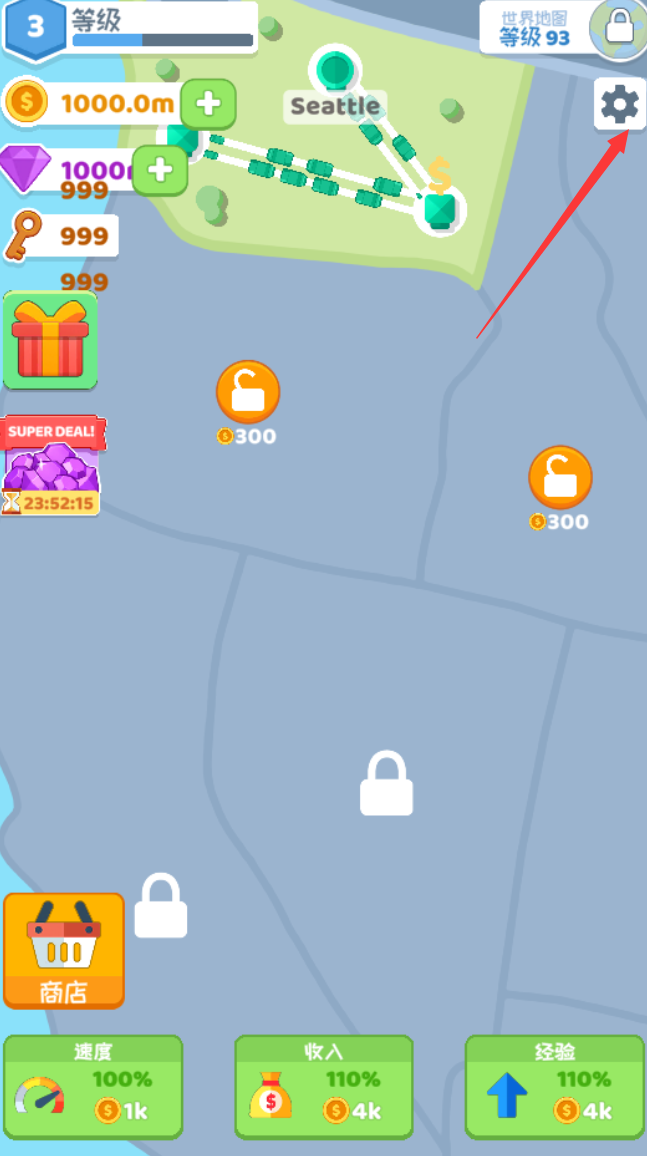
Task: Select the Seattle station marker
Action: point(335,71)
